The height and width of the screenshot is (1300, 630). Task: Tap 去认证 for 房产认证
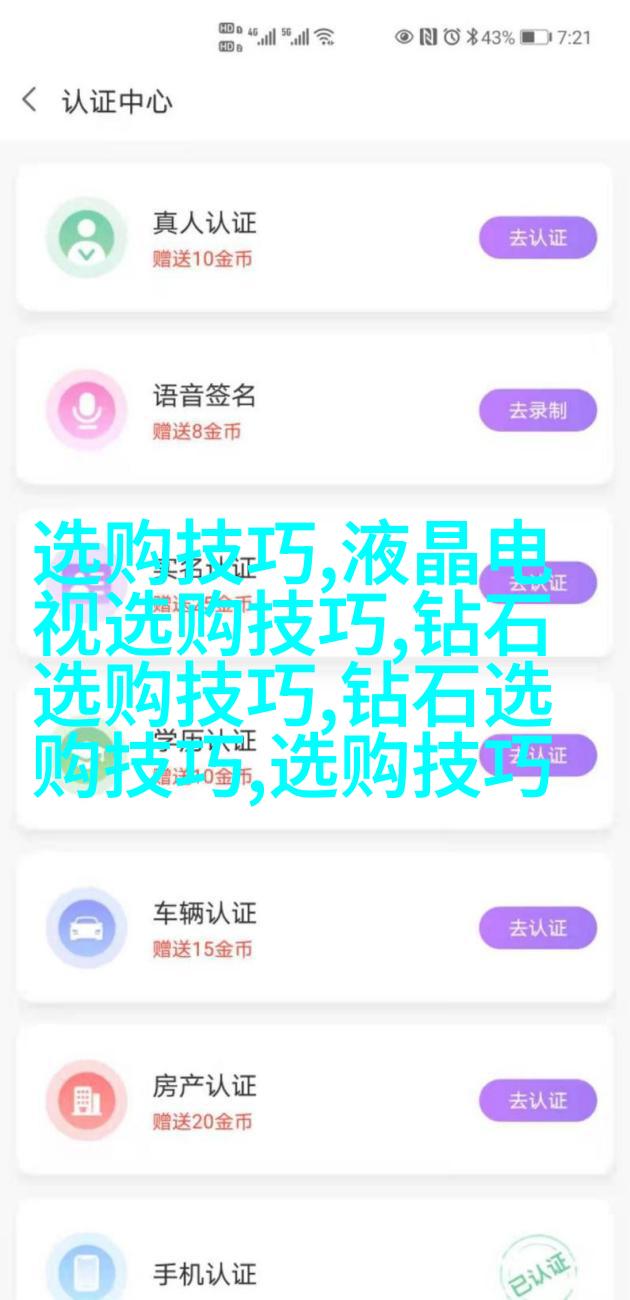[x=537, y=1100]
